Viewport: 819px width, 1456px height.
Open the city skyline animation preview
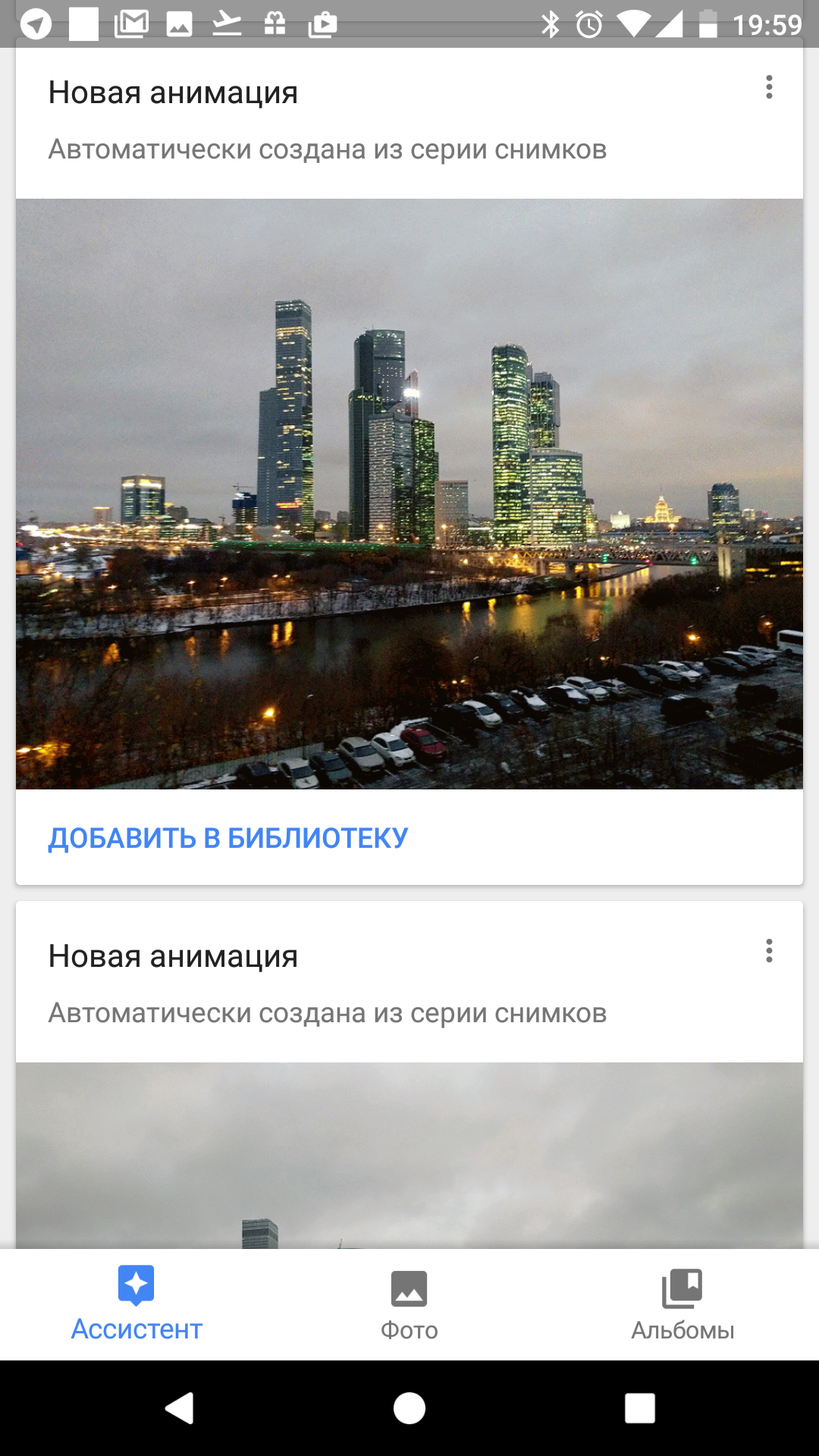pos(409,494)
